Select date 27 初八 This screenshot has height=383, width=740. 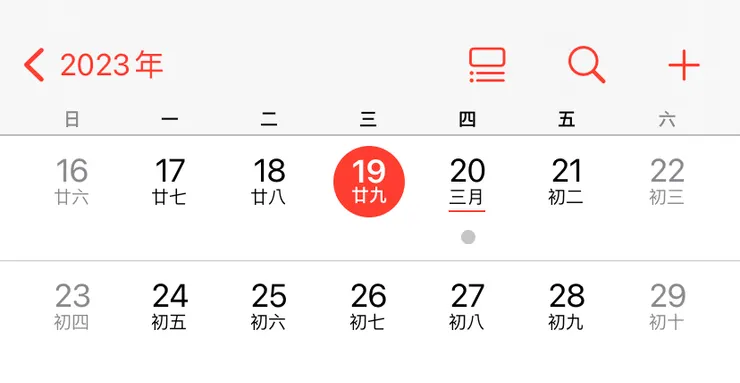click(467, 307)
